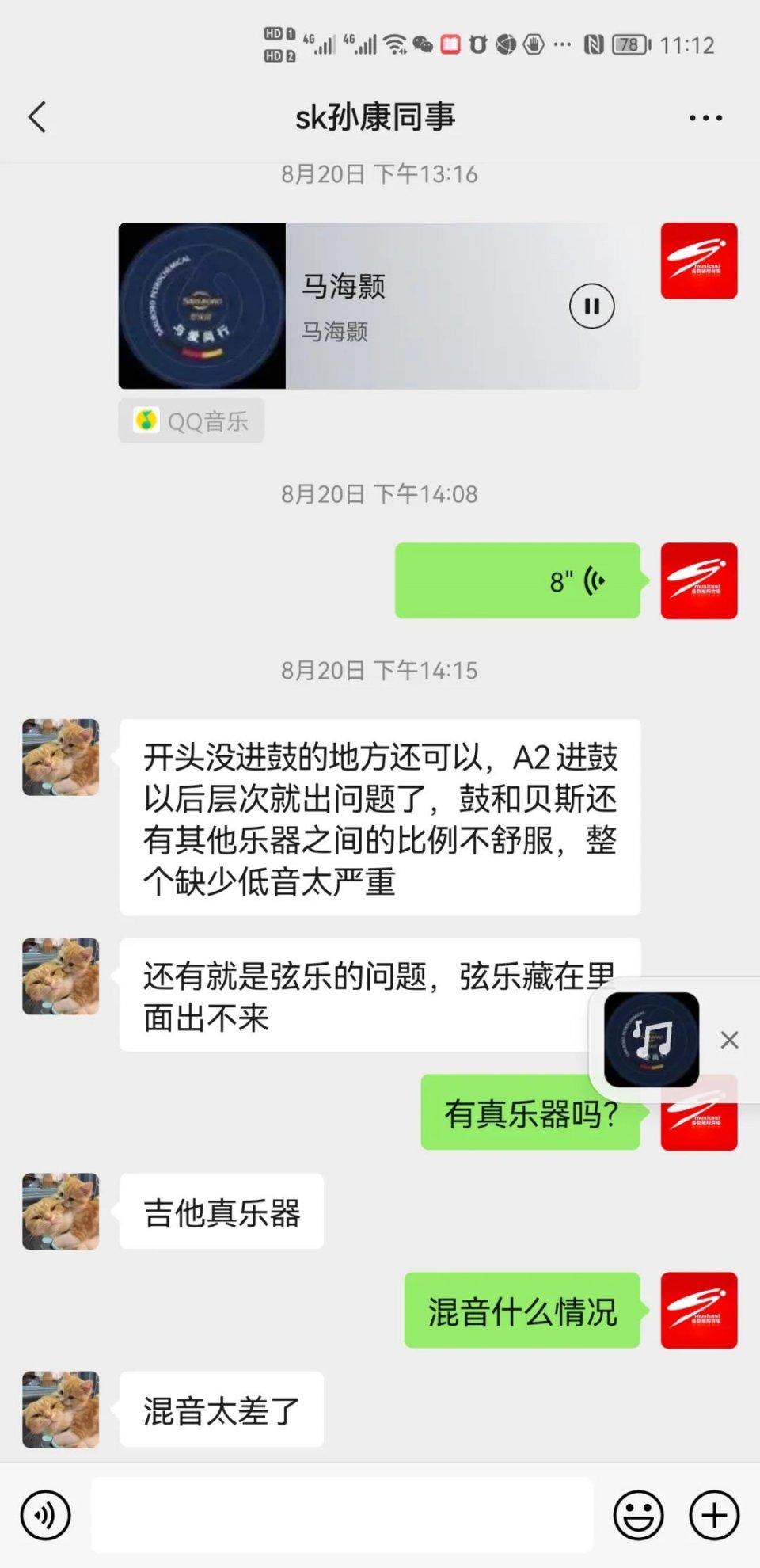View cat avatar profile beside 吉他真乐器
The width and height of the screenshot is (760, 1568).
click(61, 1211)
